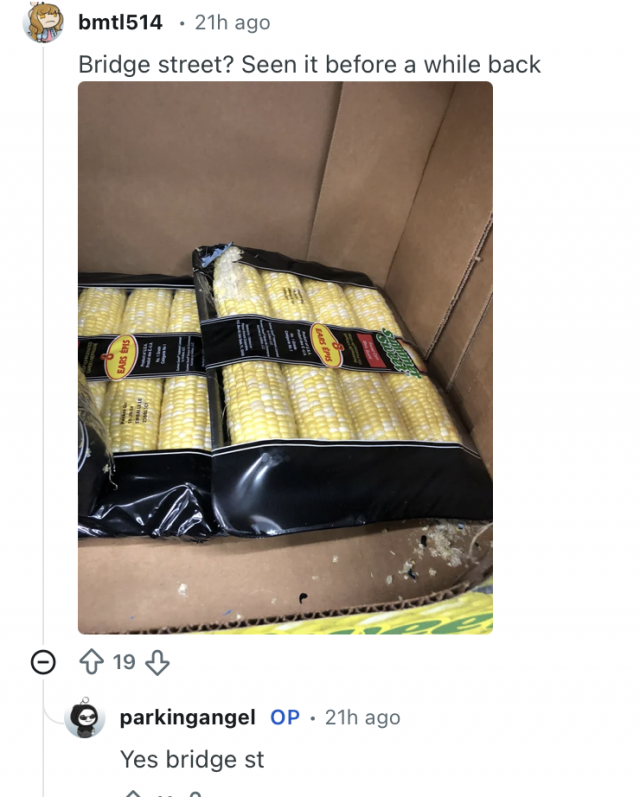Collapse the bmtl514 comment thread
Image resolution: width=640 pixels, height=797 pixels.
click(43, 662)
